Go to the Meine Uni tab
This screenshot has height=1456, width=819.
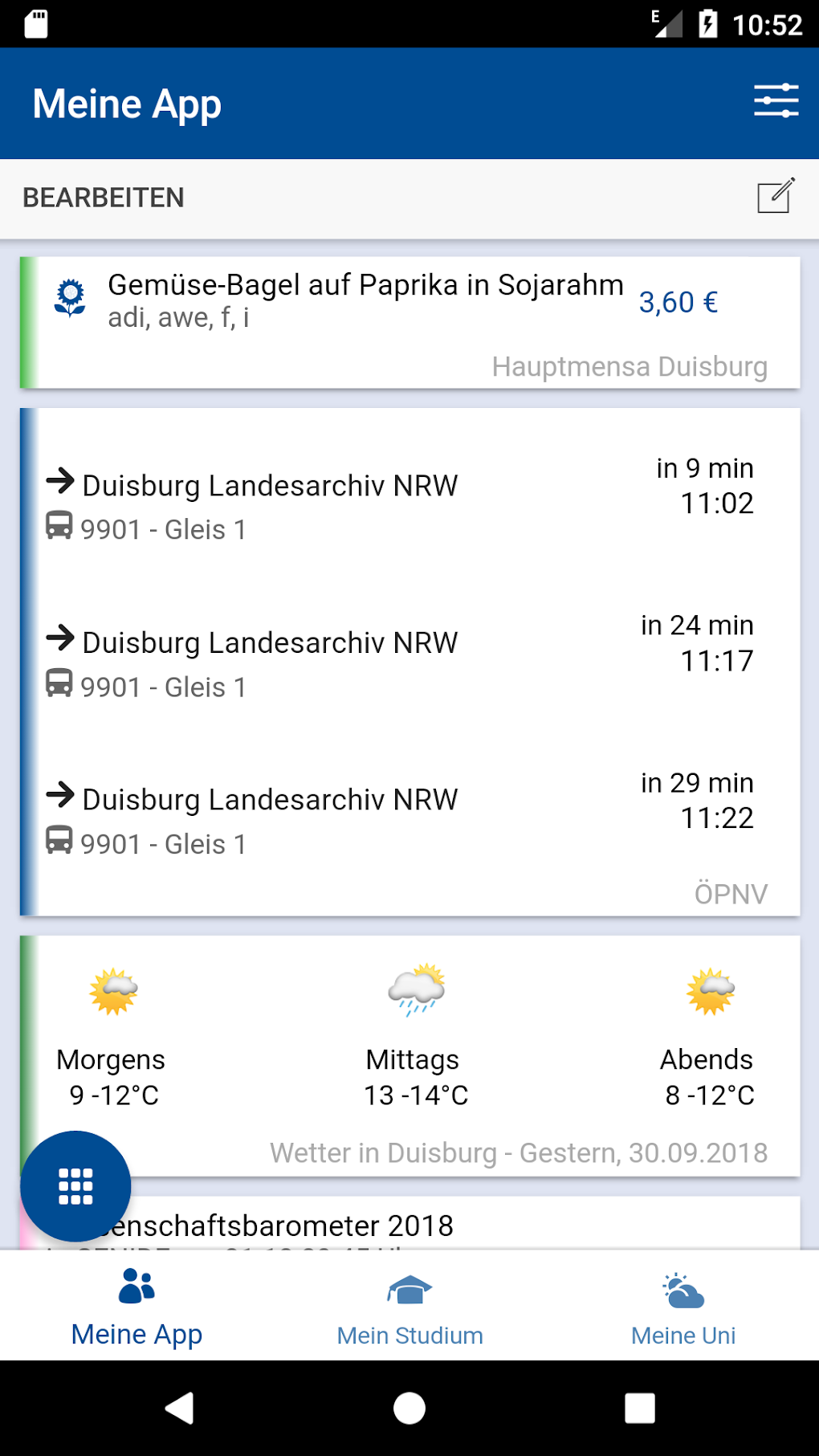click(682, 1306)
